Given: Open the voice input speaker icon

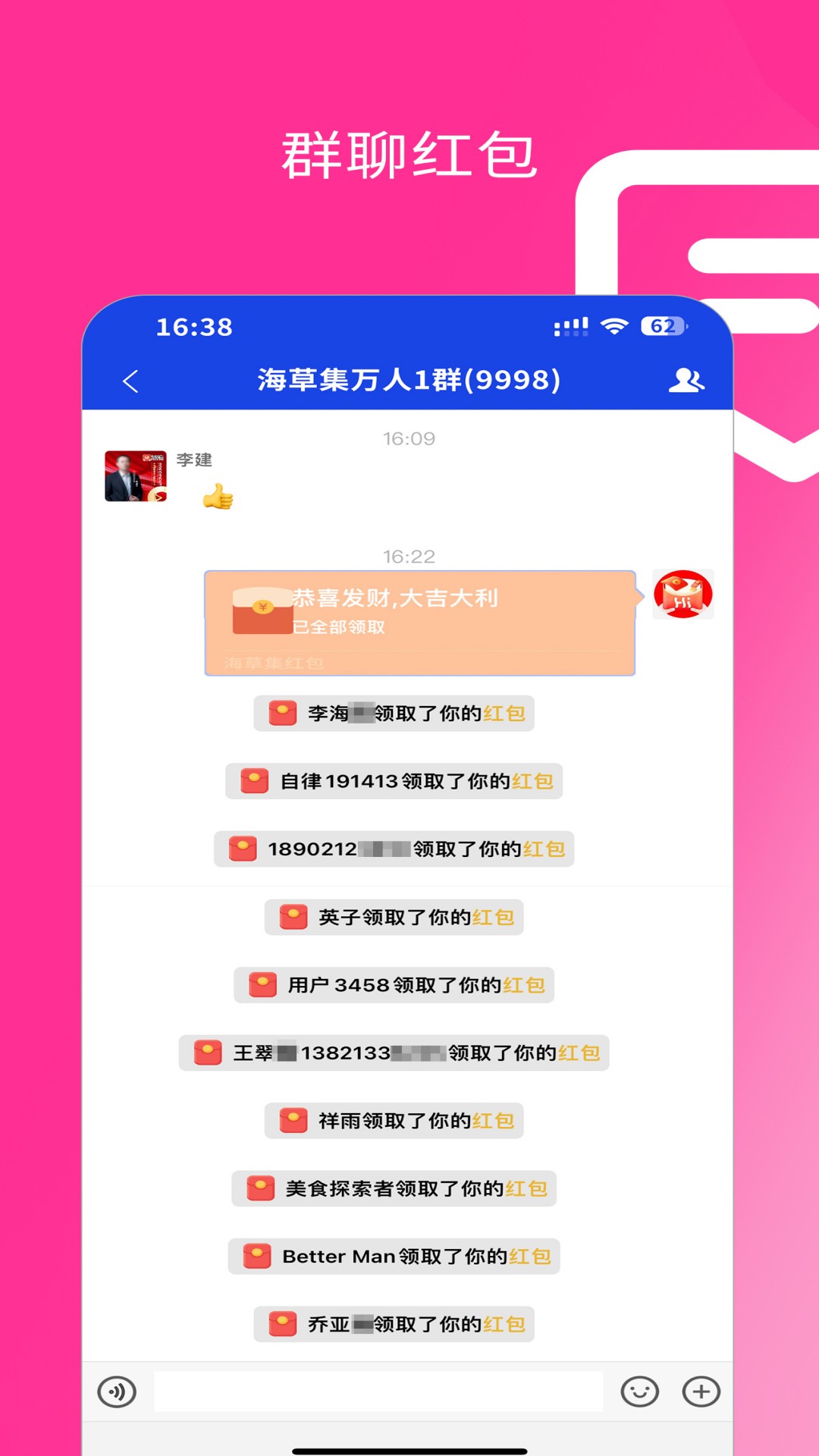Looking at the screenshot, I should 117,1392.
